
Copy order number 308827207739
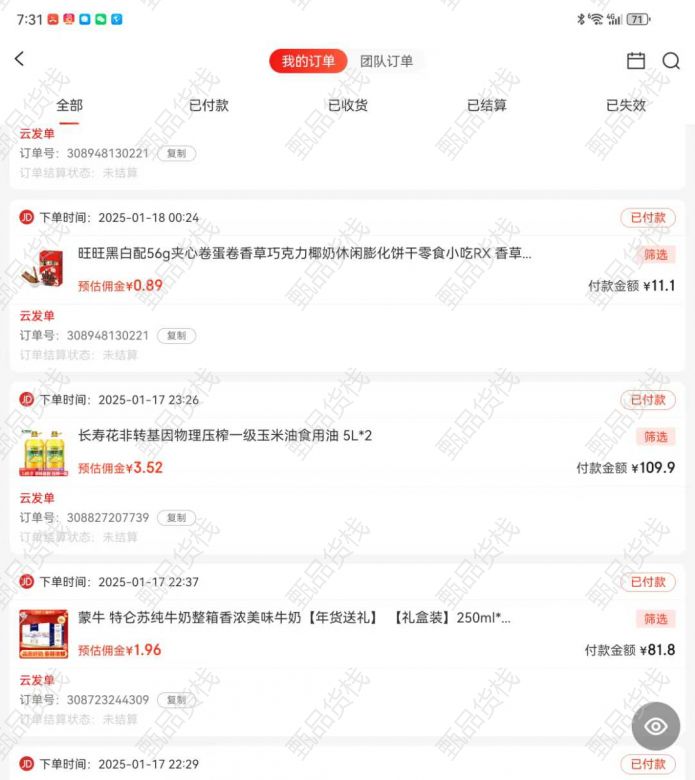[176, 518]
